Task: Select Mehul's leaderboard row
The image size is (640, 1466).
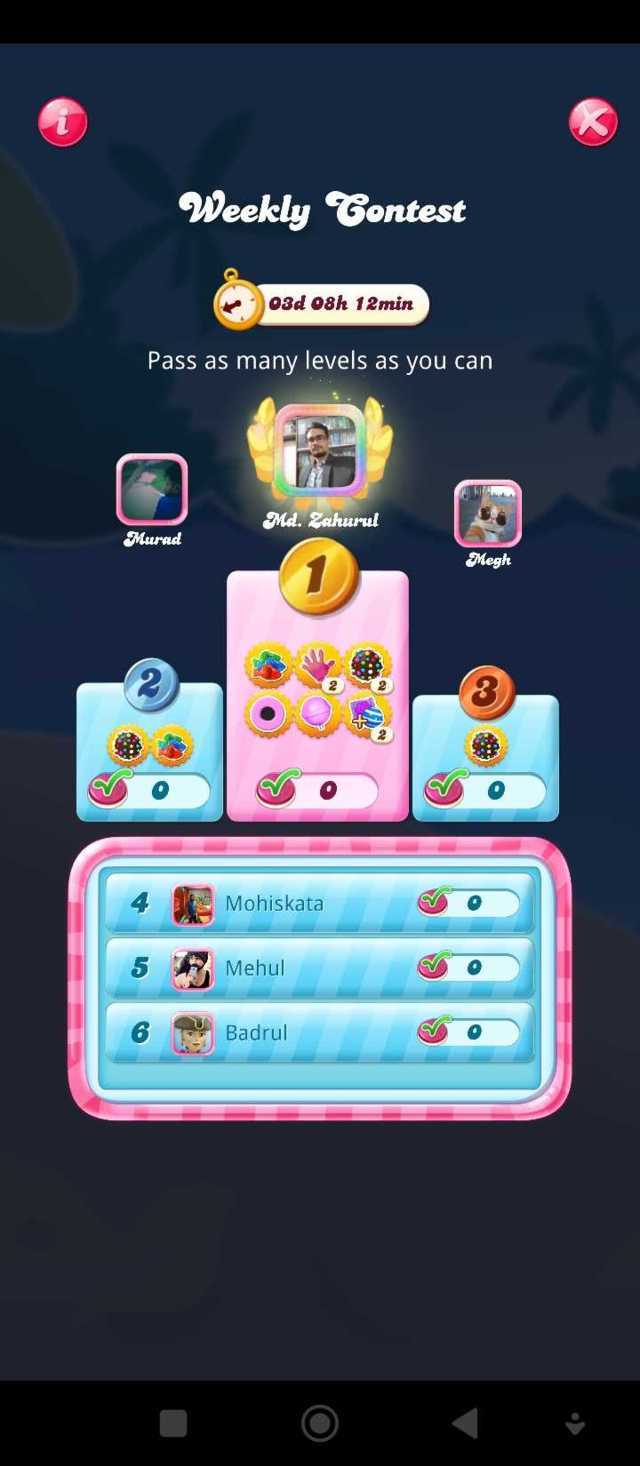Action: [319, 968]
